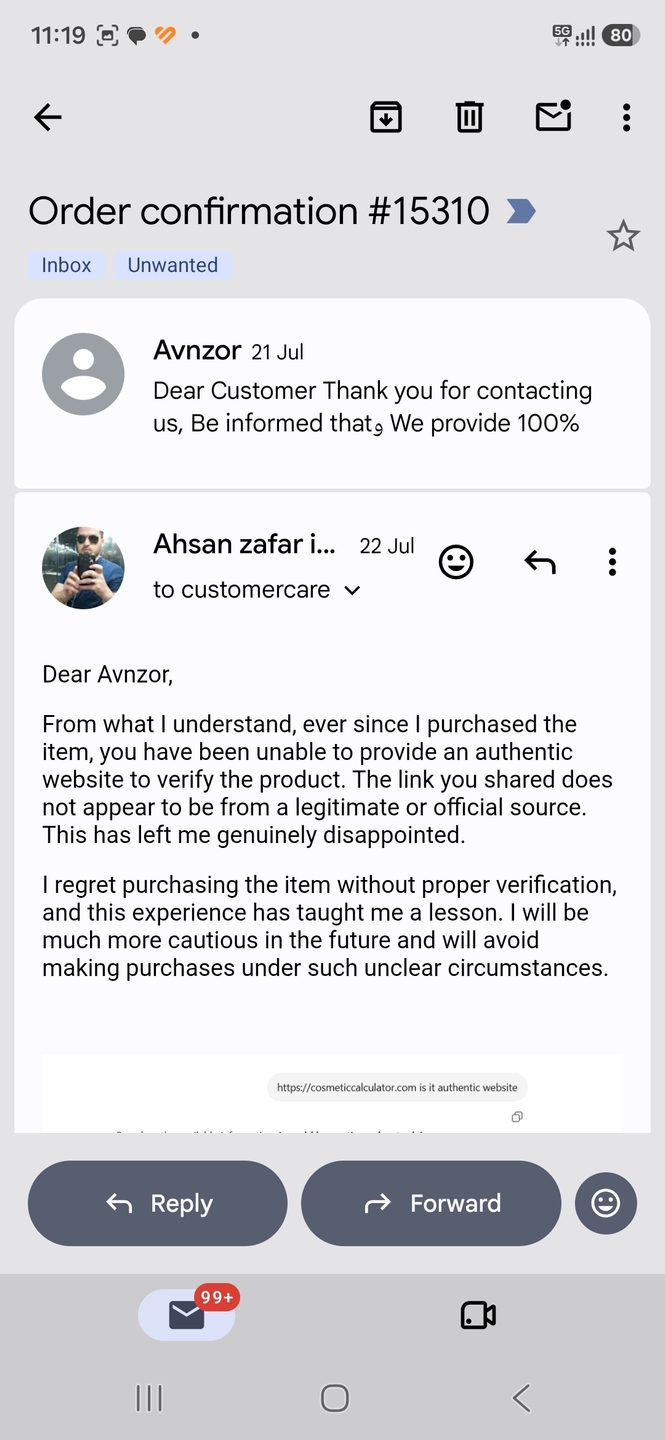Screen dimensions: 665x1440
Task: Mark the email as unread
Action: point(553,116)
